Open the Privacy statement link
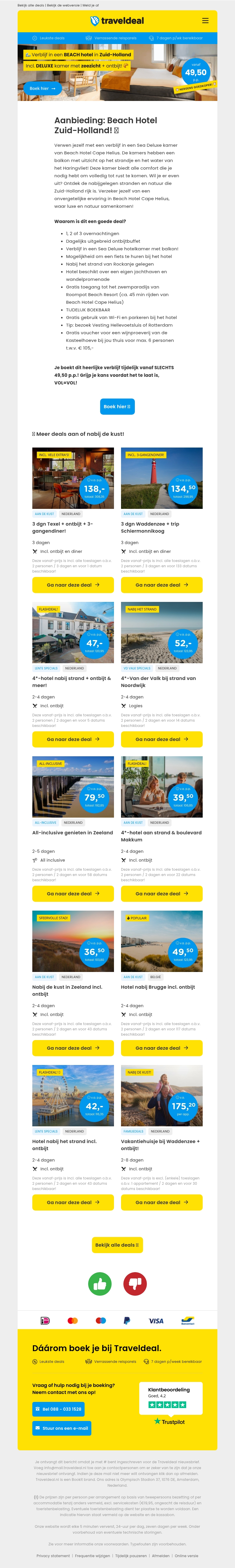Screen dimensions: 235x1568 point(53,1556)
